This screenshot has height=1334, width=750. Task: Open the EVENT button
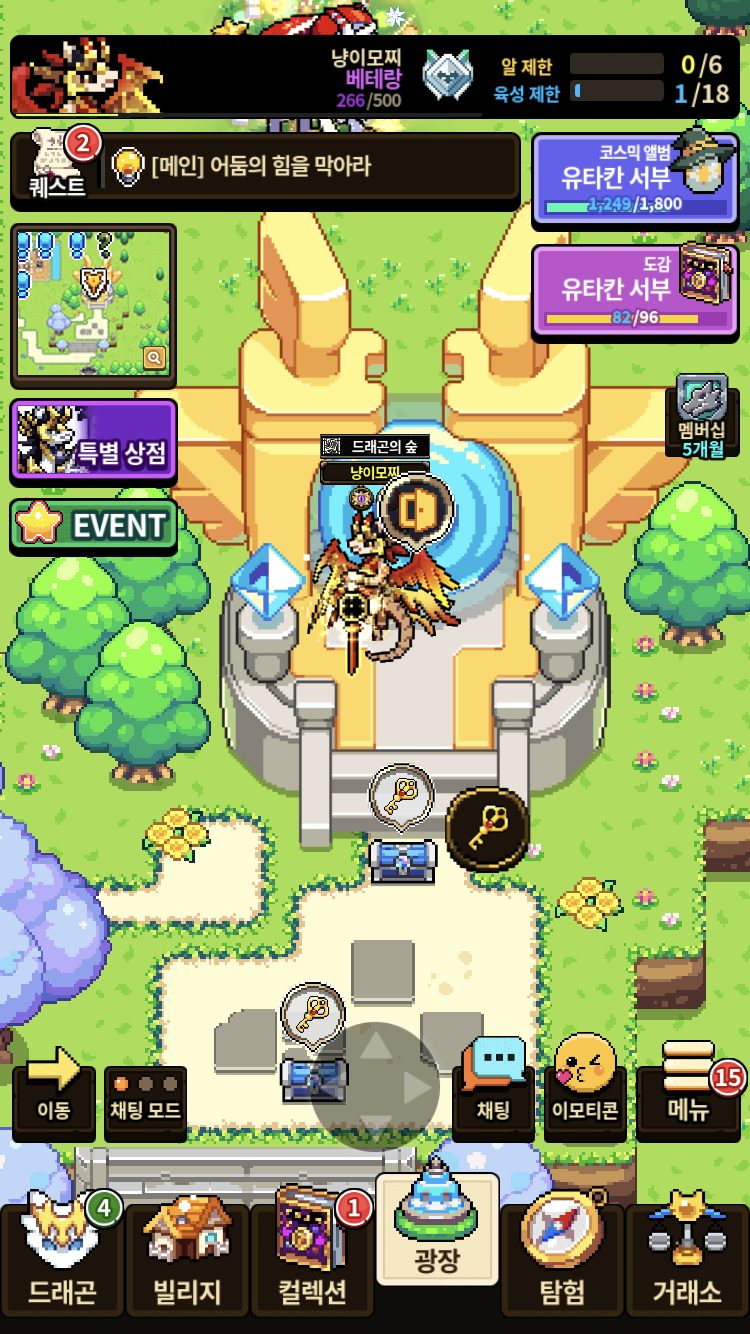coord(93,525)
